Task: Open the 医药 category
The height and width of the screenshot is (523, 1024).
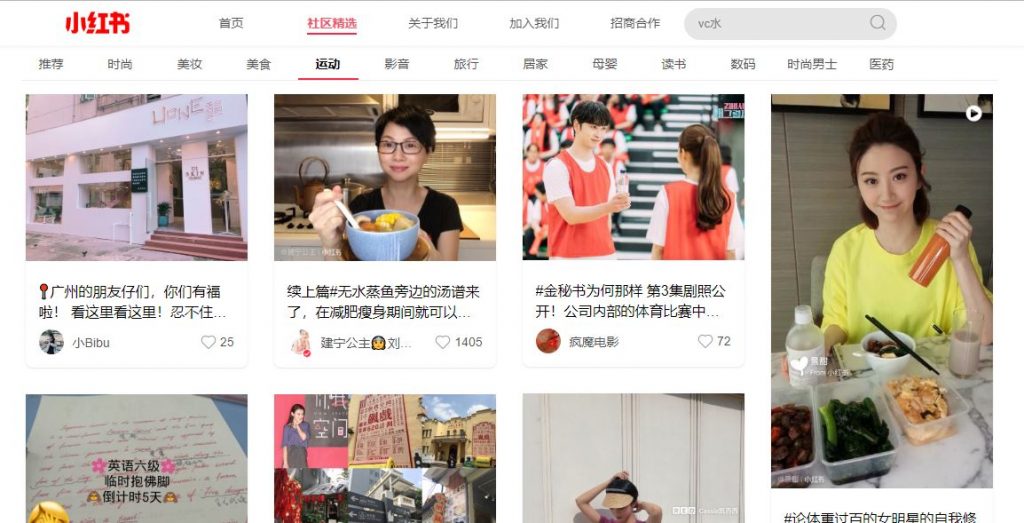Action: point(881,64)
